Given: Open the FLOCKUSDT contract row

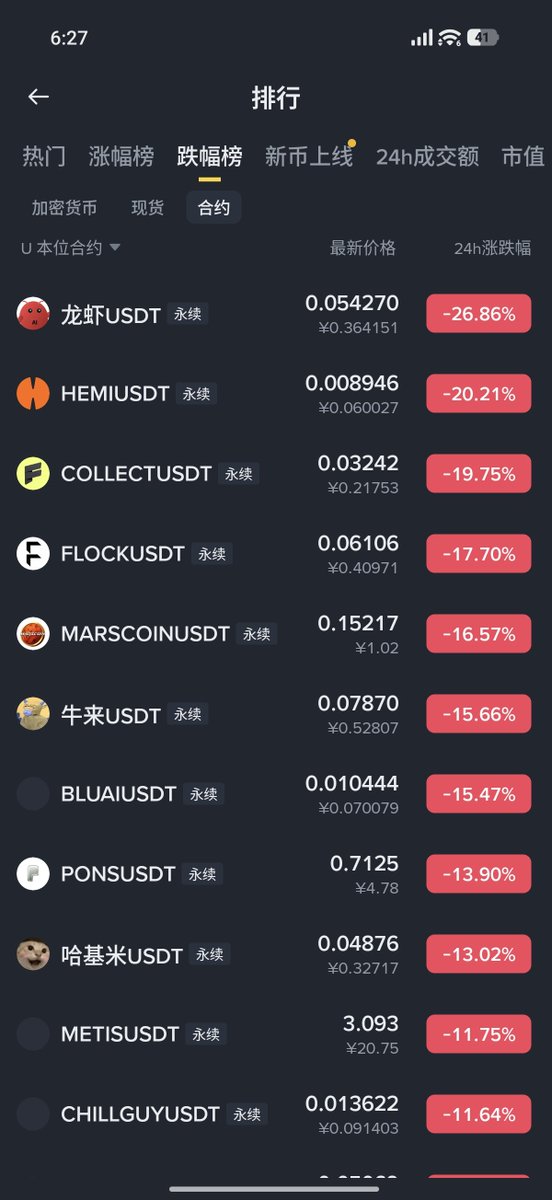Looking at the screenshot, I should (276, 554).
